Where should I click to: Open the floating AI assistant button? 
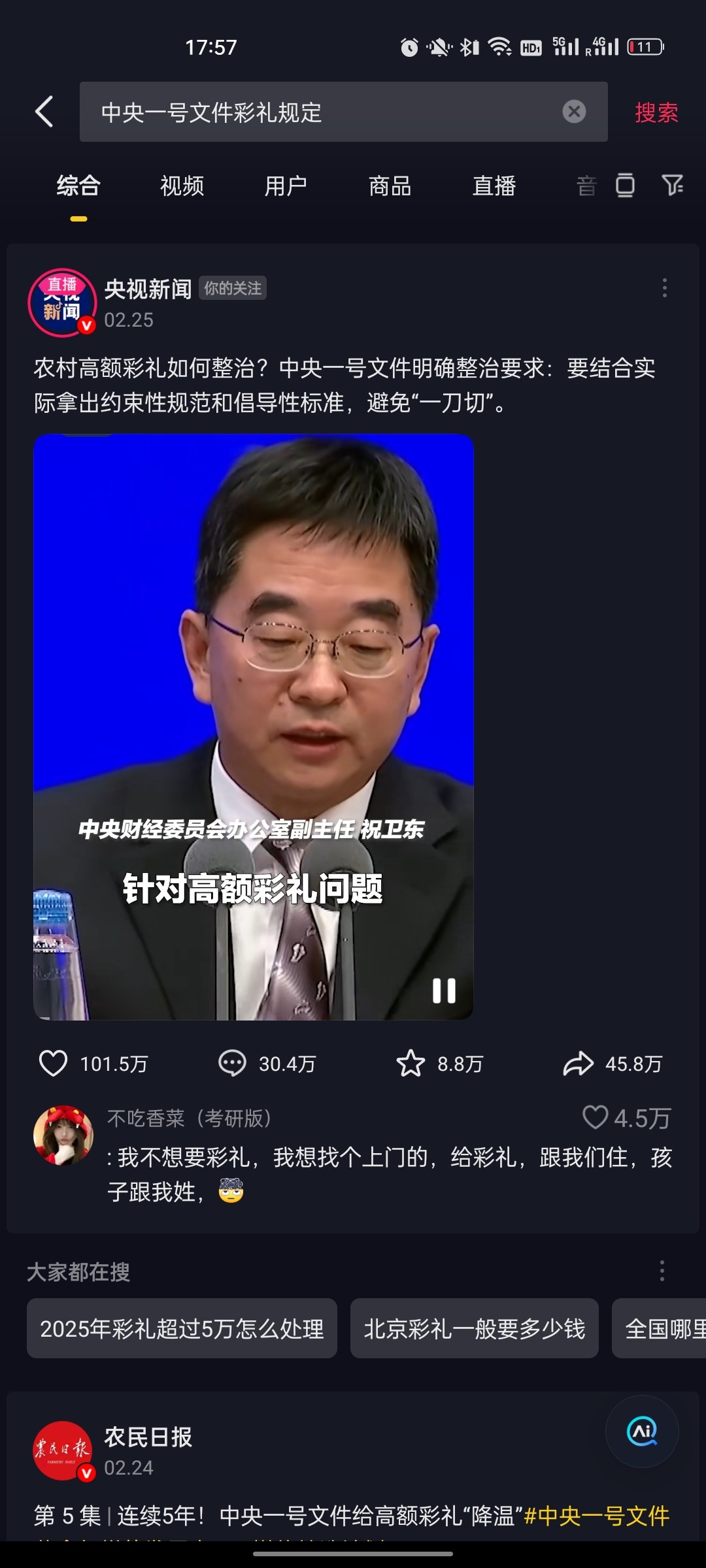(642, 1431)
